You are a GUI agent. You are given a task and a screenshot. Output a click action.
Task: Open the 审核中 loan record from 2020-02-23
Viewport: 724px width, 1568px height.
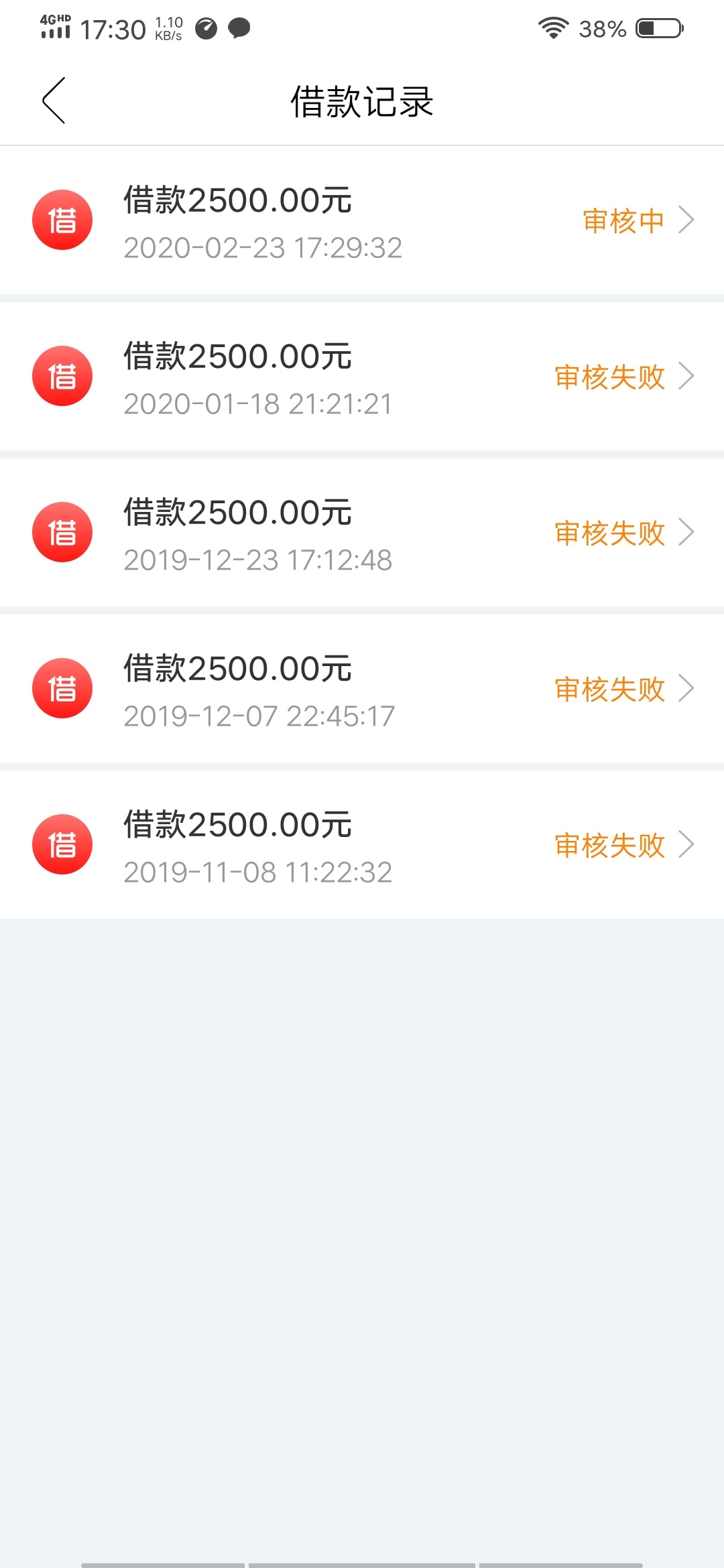[362, 220]
